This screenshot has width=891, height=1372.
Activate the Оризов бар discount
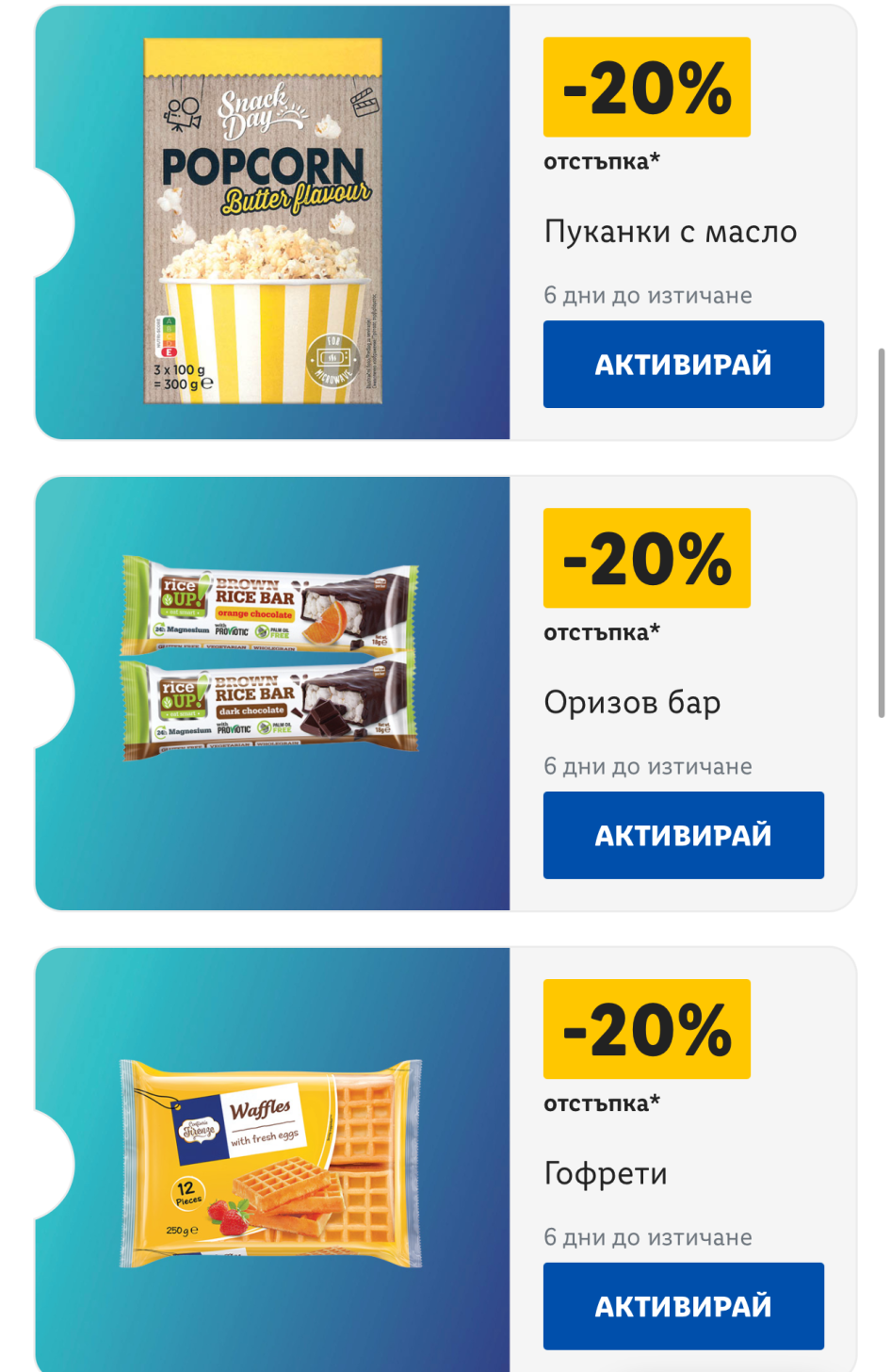pos(683,836)
